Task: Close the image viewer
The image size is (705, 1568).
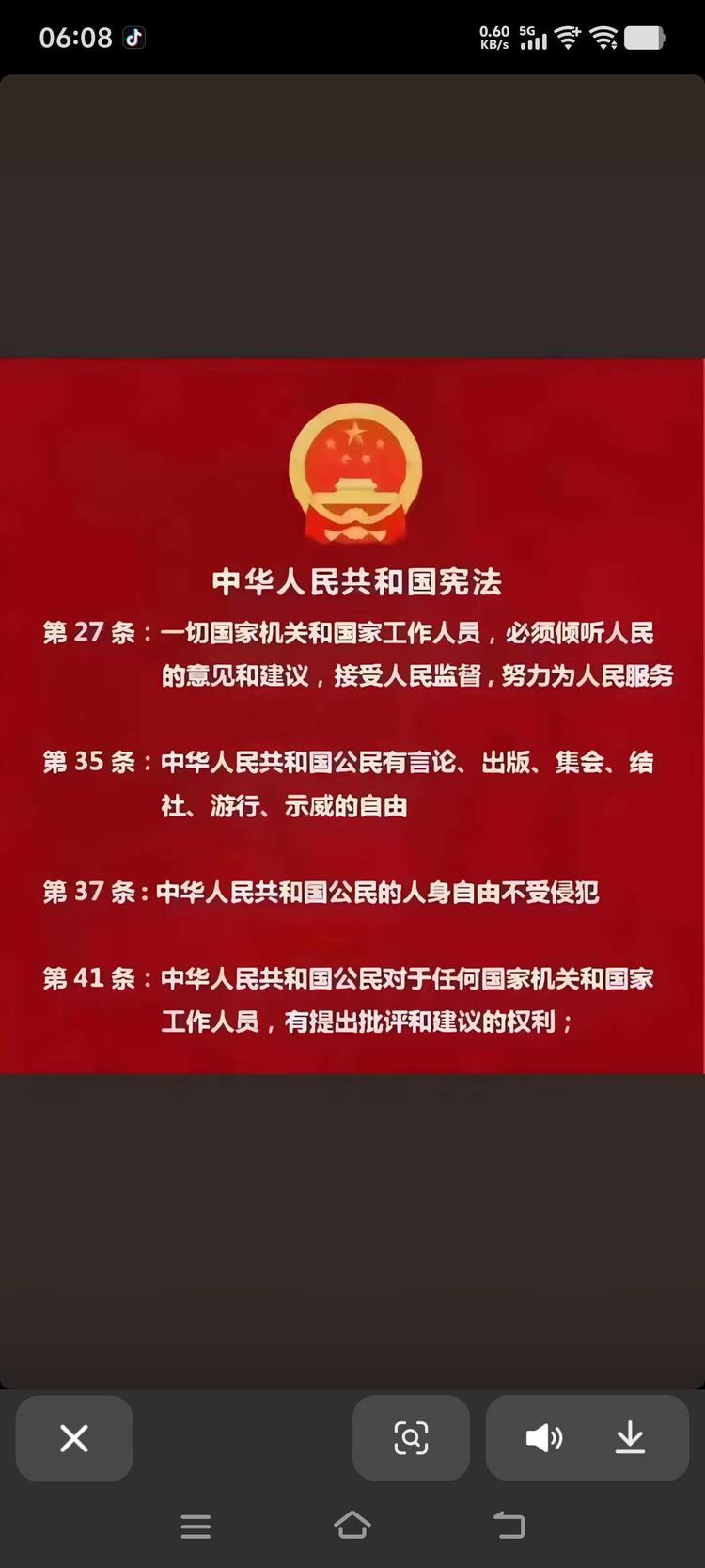Action: 74,1437
